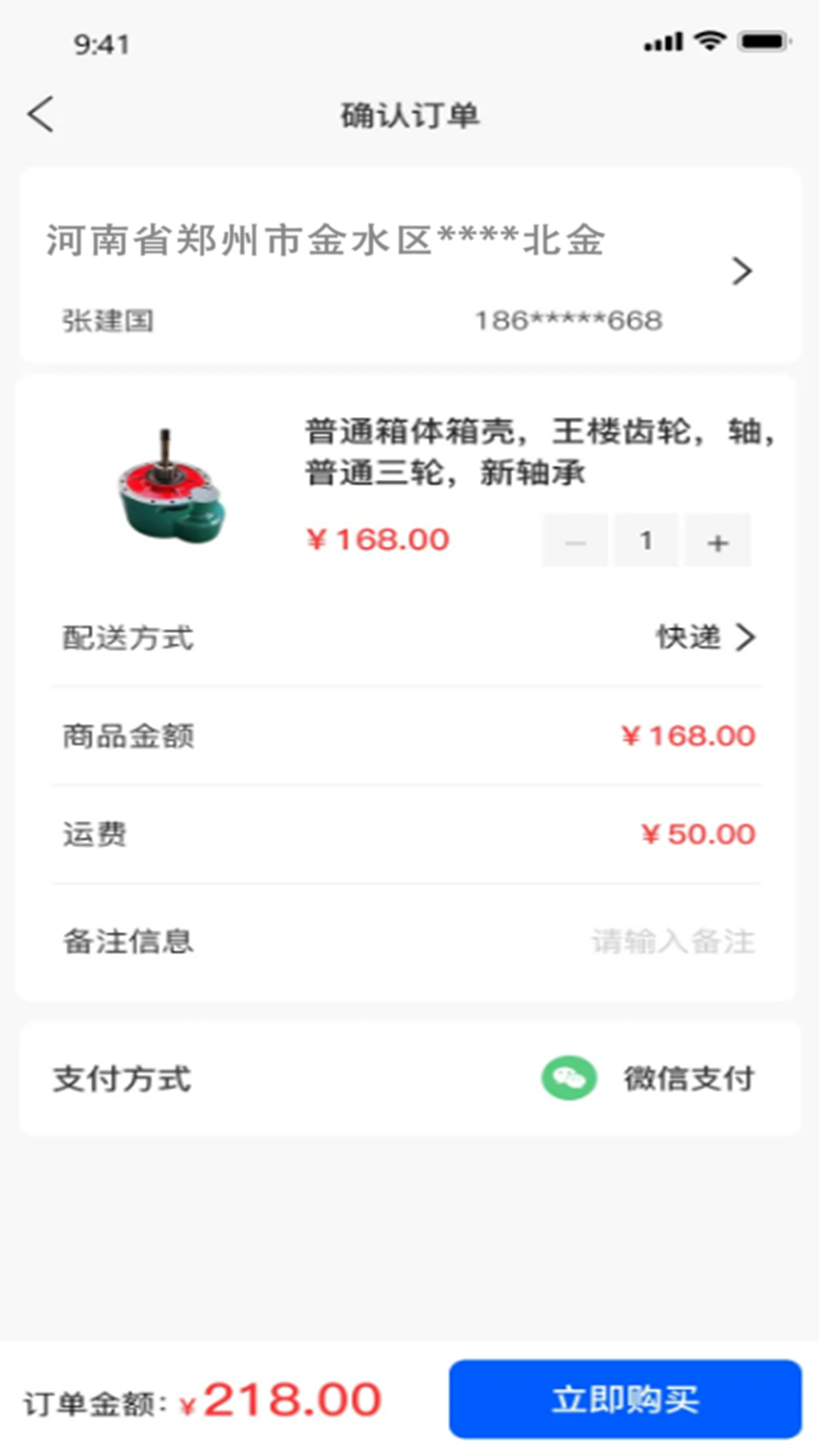Tap the 备注信息 remark input field
Screen dimensions: 819x1456
click(x=672, y=942)
